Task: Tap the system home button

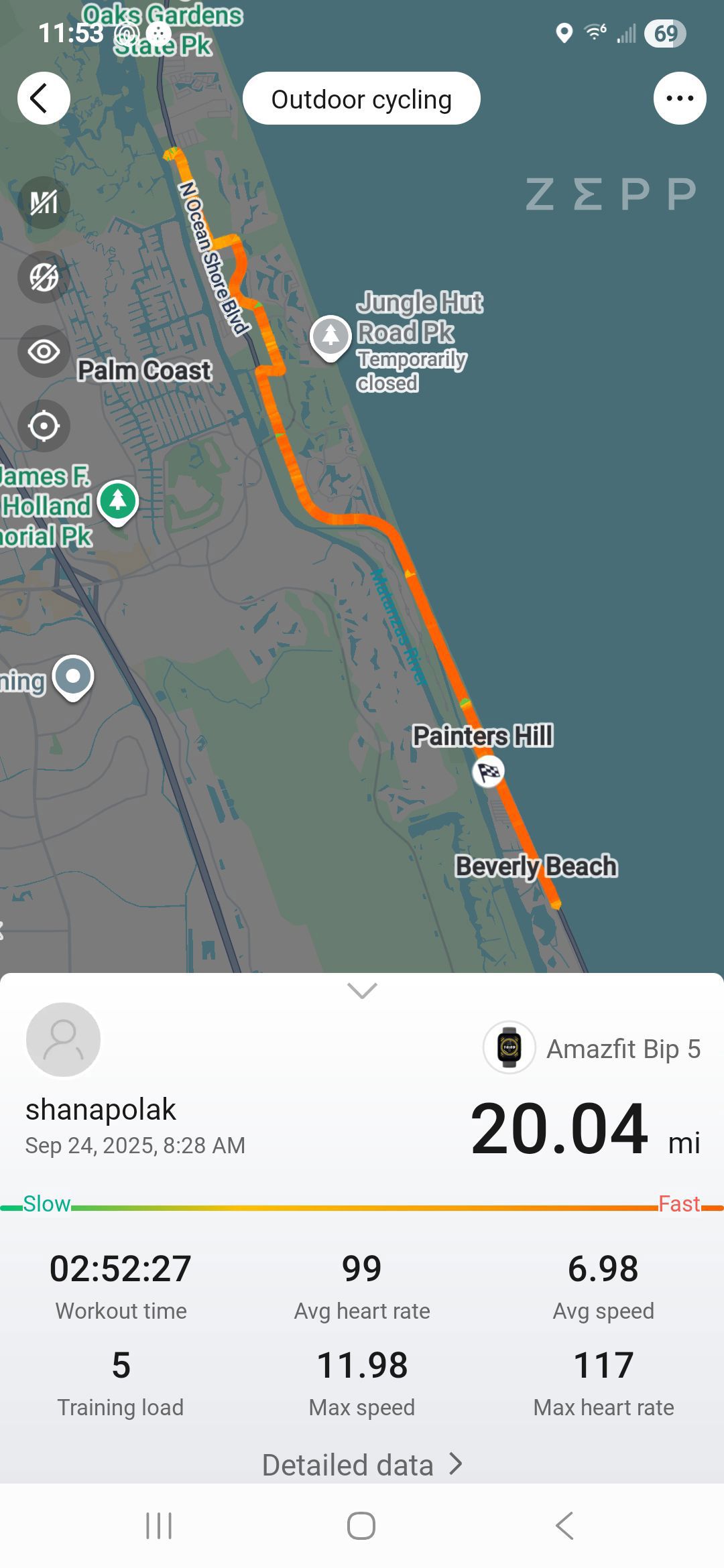Action: click(361, 1526)
